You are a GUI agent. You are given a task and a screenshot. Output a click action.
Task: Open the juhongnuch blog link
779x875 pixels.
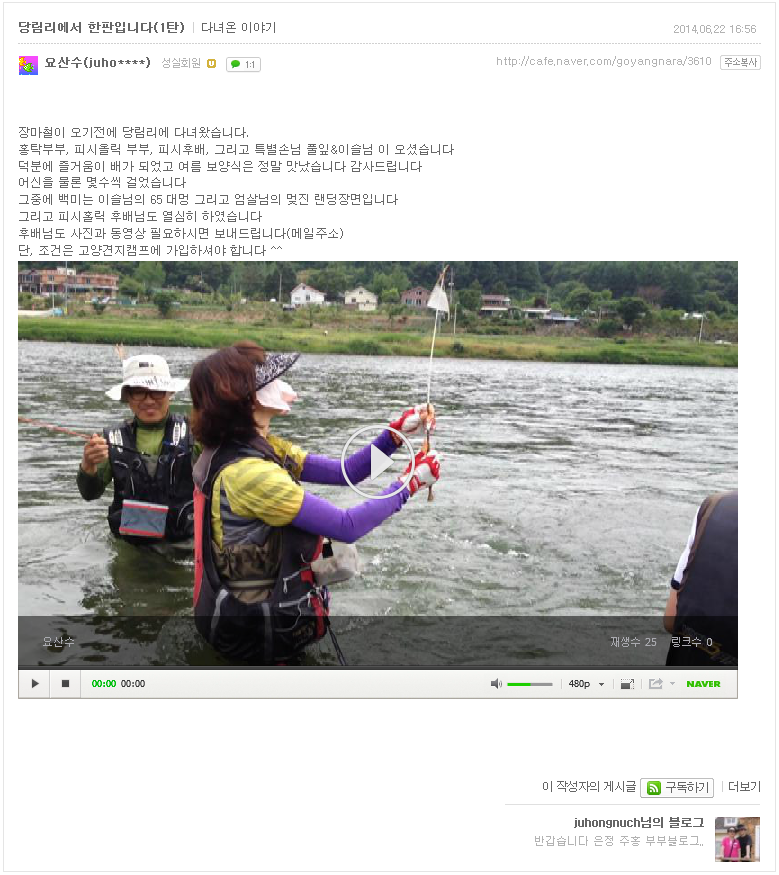pyautogui.click(x=638, y=822)
